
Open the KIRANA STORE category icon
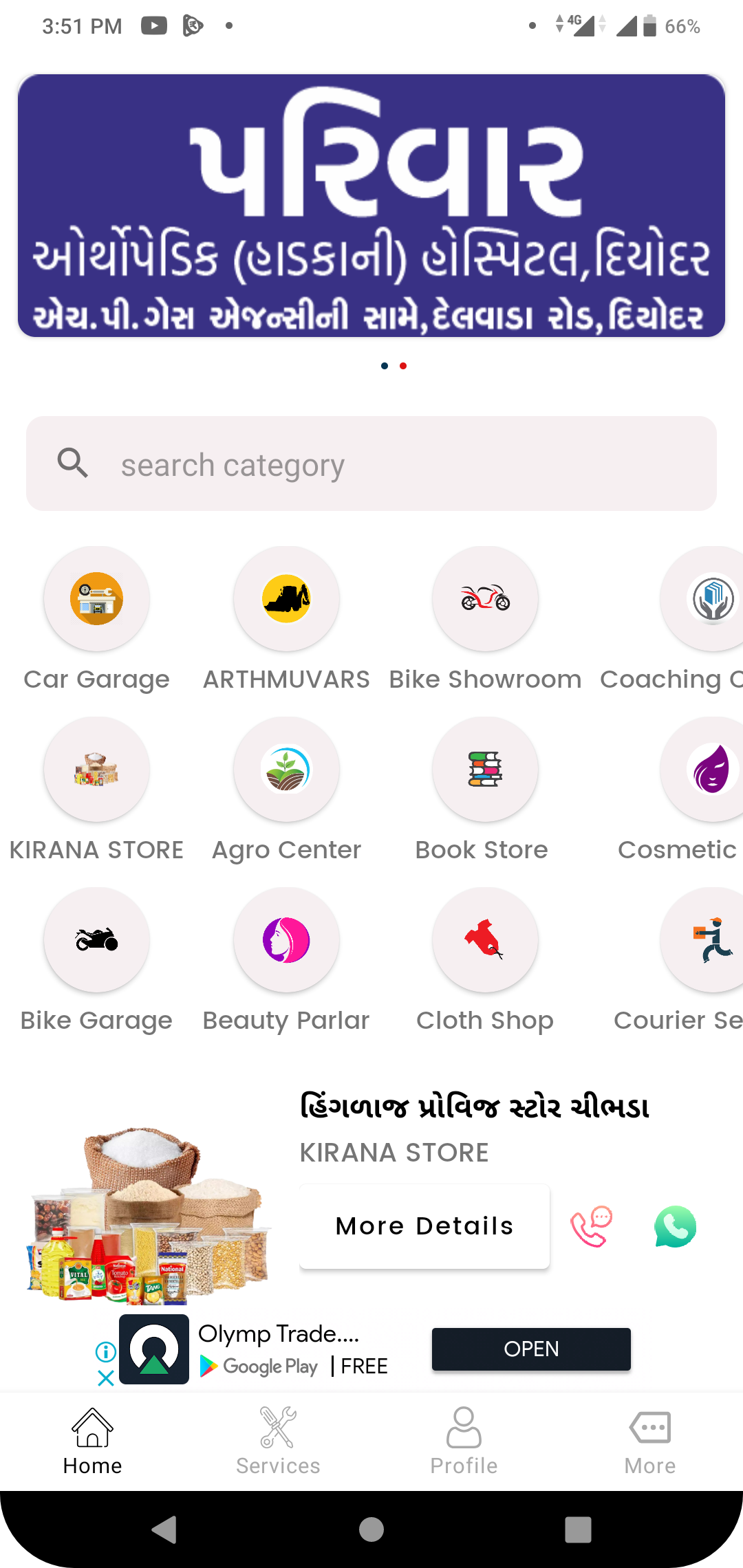coord(96,770)
